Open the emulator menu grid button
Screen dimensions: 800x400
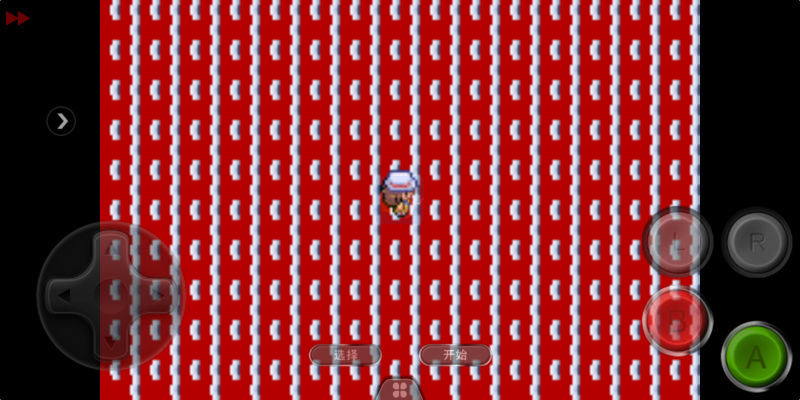(x=399, y=388)
